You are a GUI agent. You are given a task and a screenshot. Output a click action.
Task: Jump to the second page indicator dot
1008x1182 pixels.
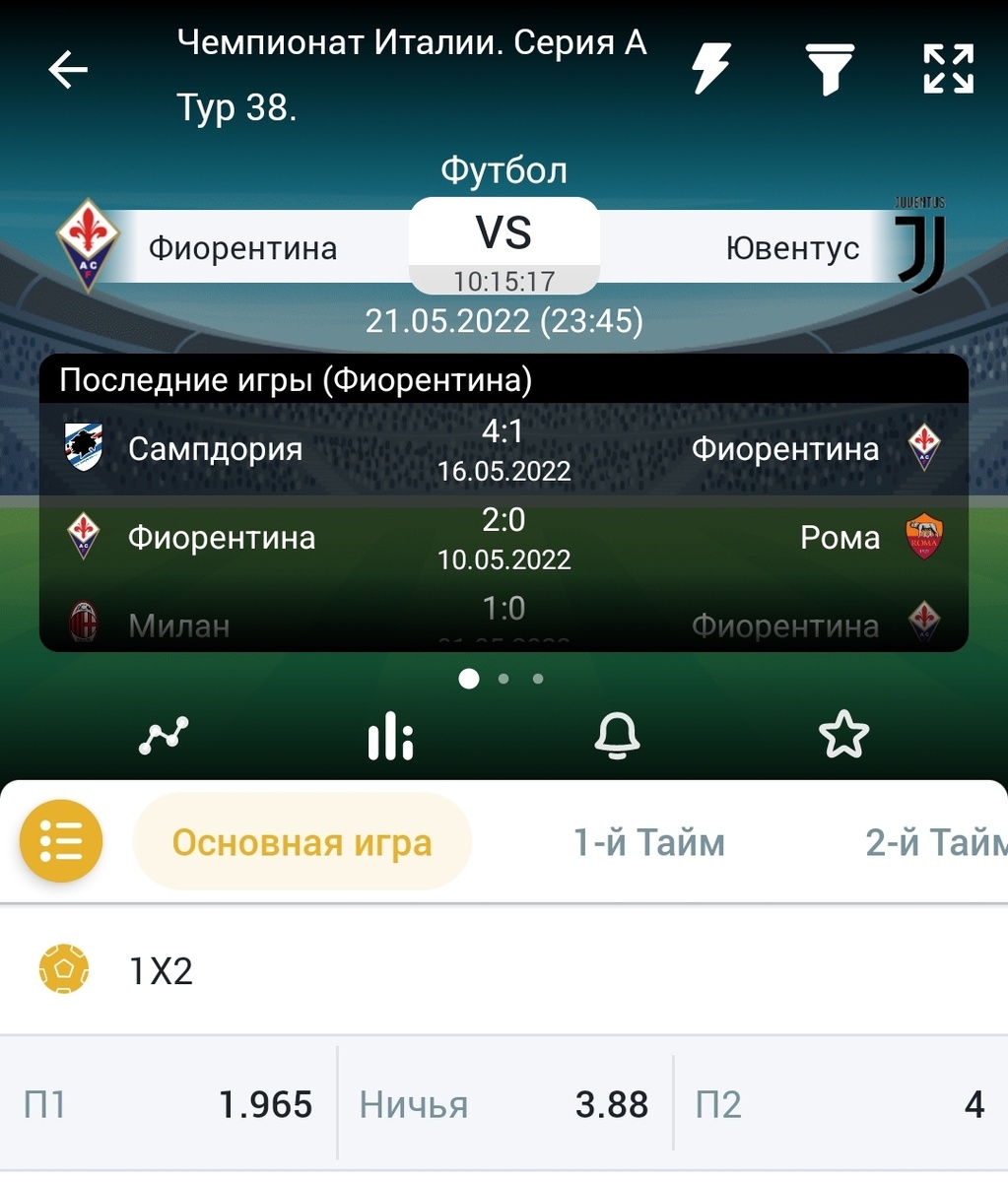(504, 679)
